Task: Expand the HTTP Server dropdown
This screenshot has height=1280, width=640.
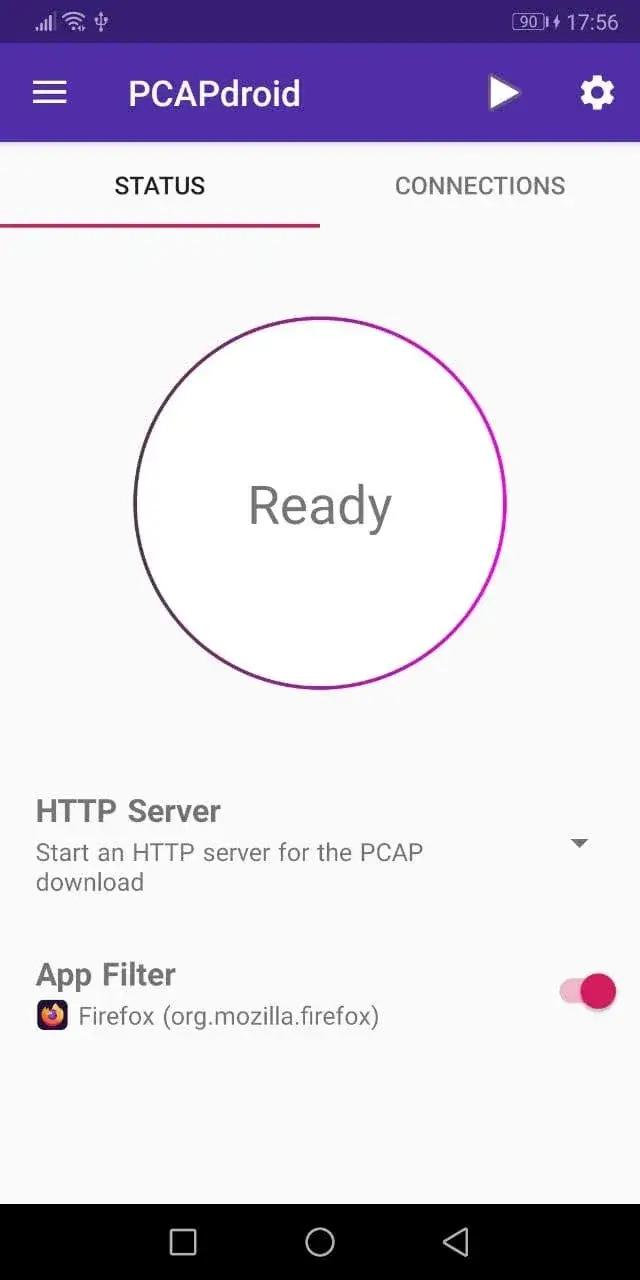Action: [x=578, y=843]
